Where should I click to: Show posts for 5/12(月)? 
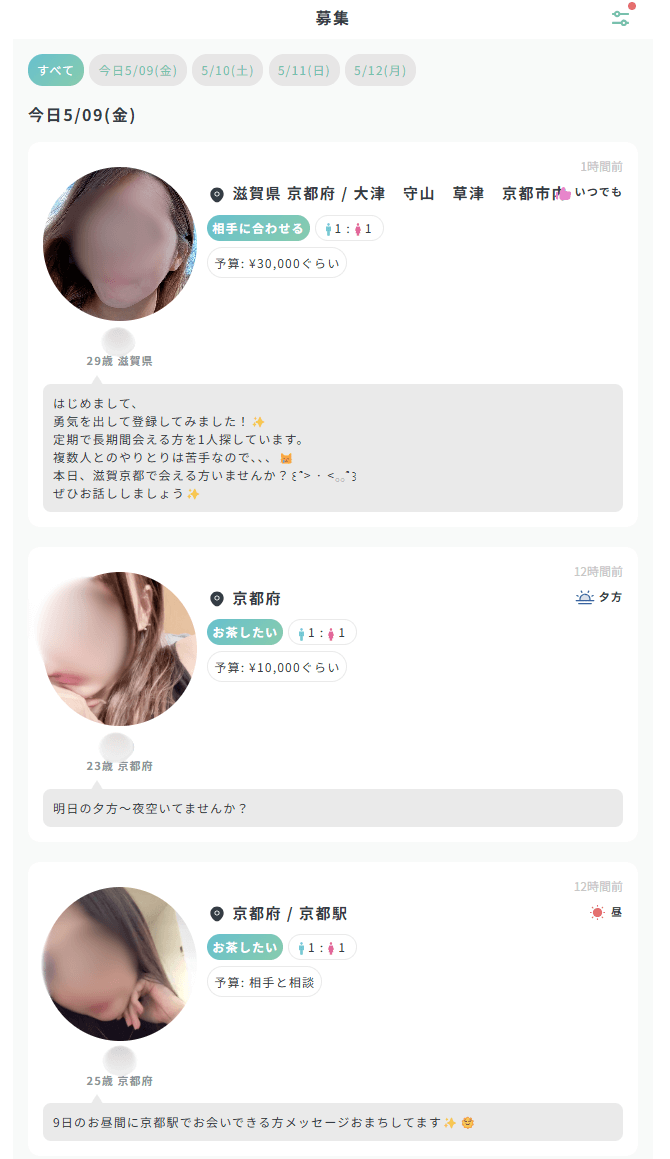[380, 70]
